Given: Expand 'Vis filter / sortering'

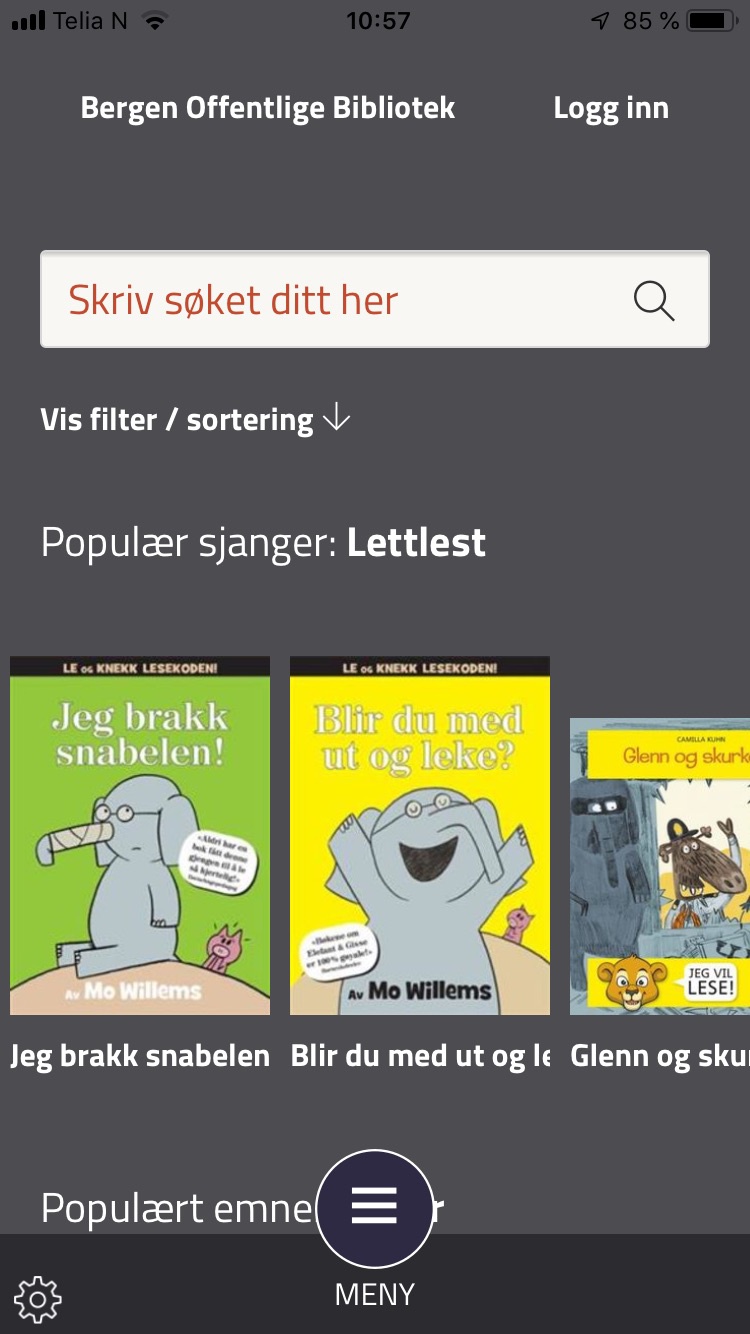Looking at the screenshot, I should [x=195, y=419].
